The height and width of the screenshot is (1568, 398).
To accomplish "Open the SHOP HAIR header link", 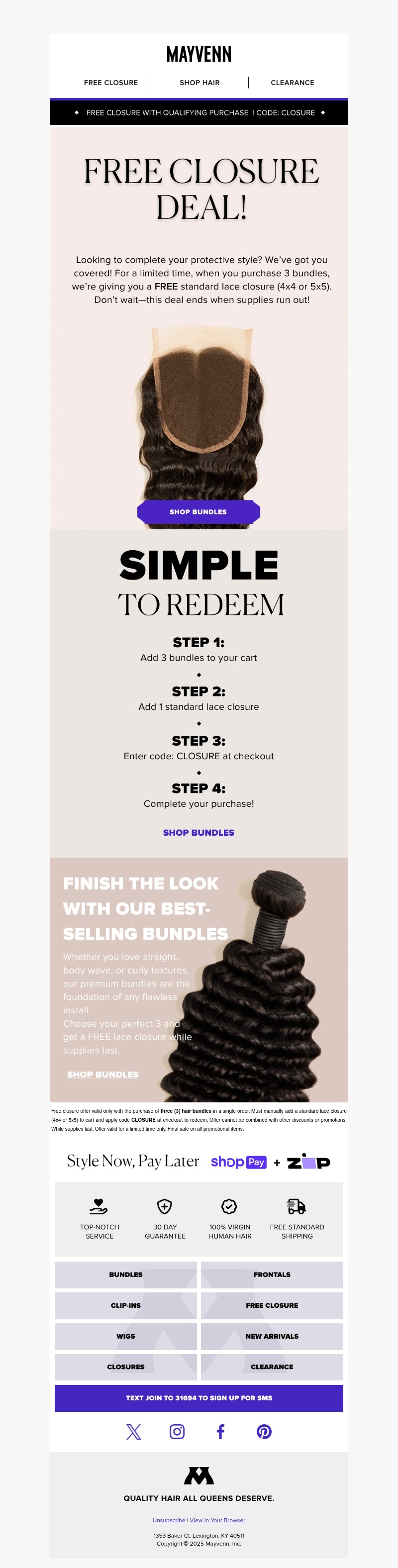I will pos(199,83).
